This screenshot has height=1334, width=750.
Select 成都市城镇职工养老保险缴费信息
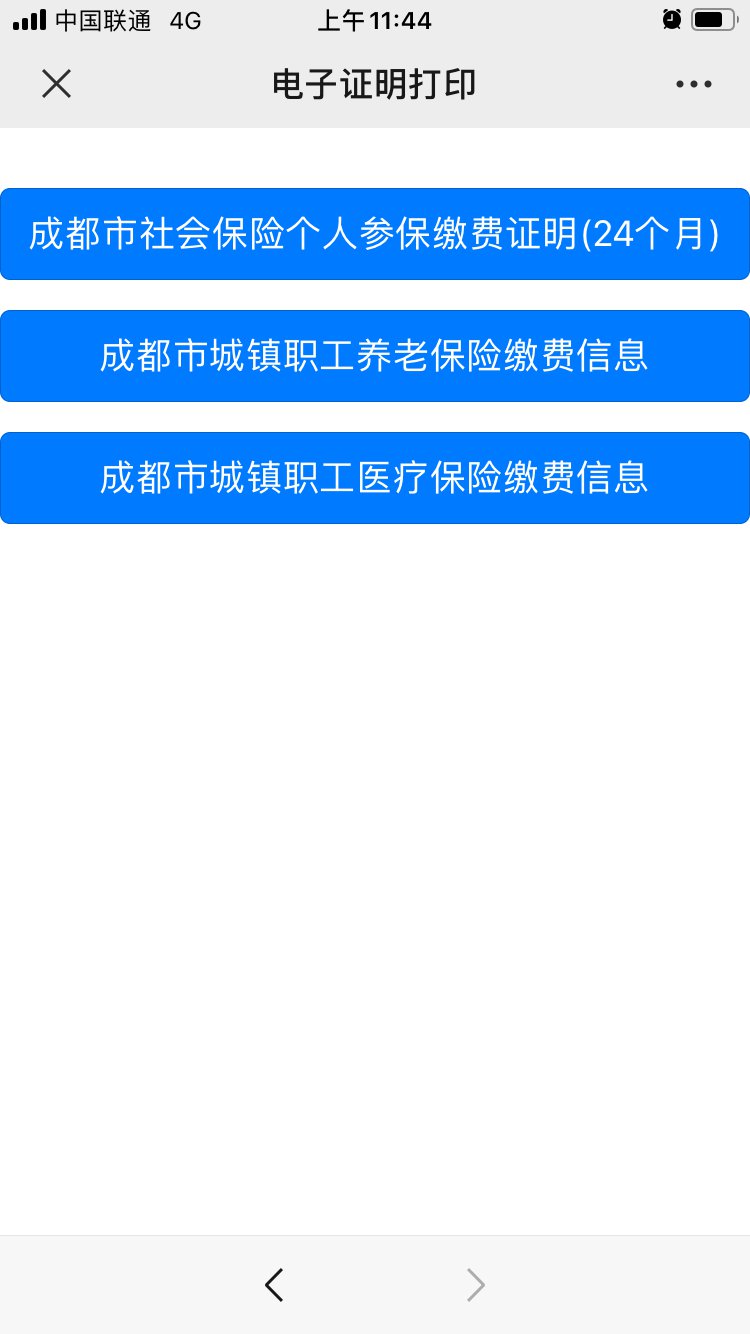(x=374, y=356)
